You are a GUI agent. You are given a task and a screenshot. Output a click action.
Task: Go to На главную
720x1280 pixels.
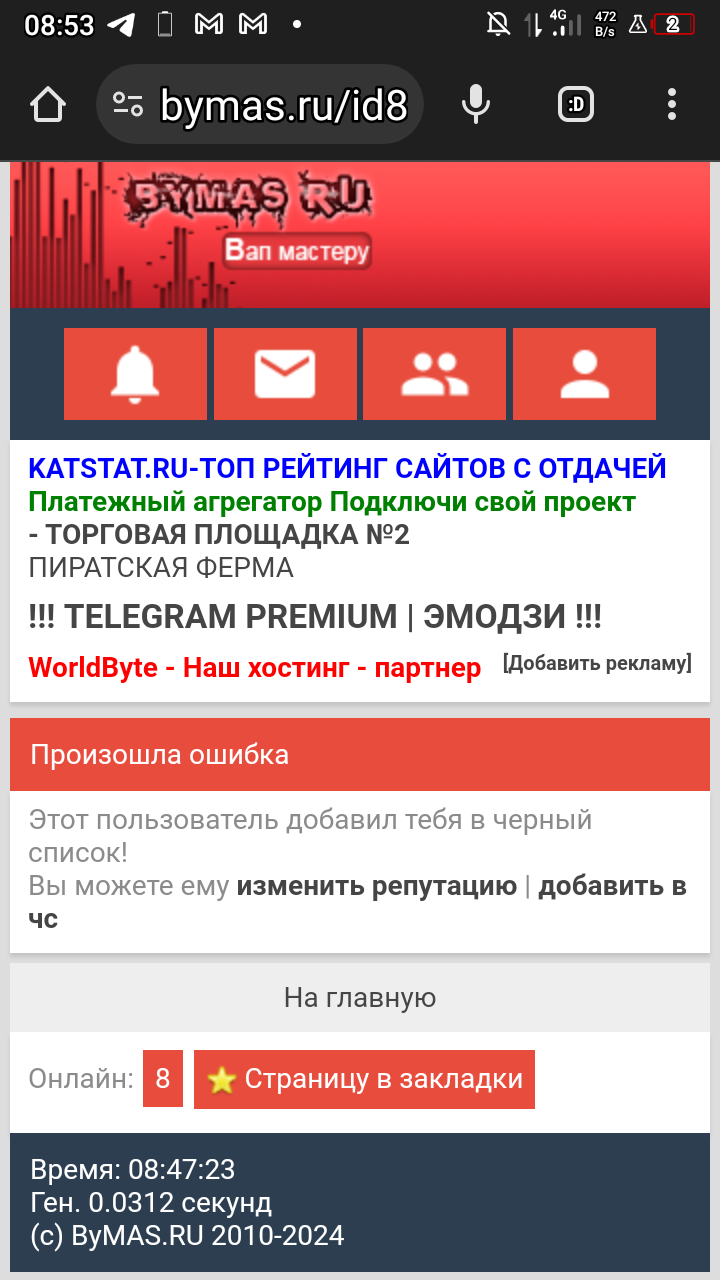point(360,997)
